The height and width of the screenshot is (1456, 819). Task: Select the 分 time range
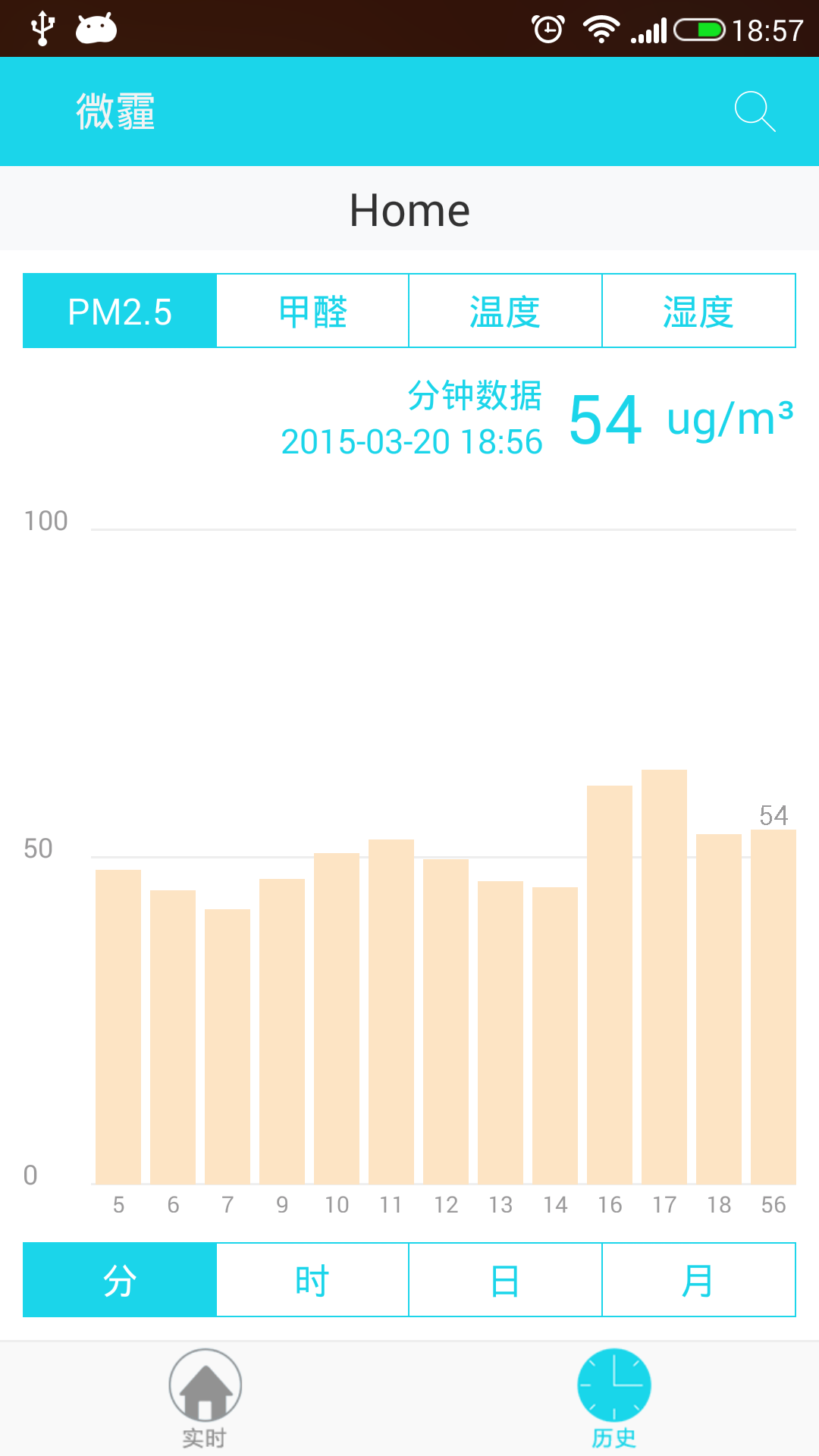click(120, 1280)
